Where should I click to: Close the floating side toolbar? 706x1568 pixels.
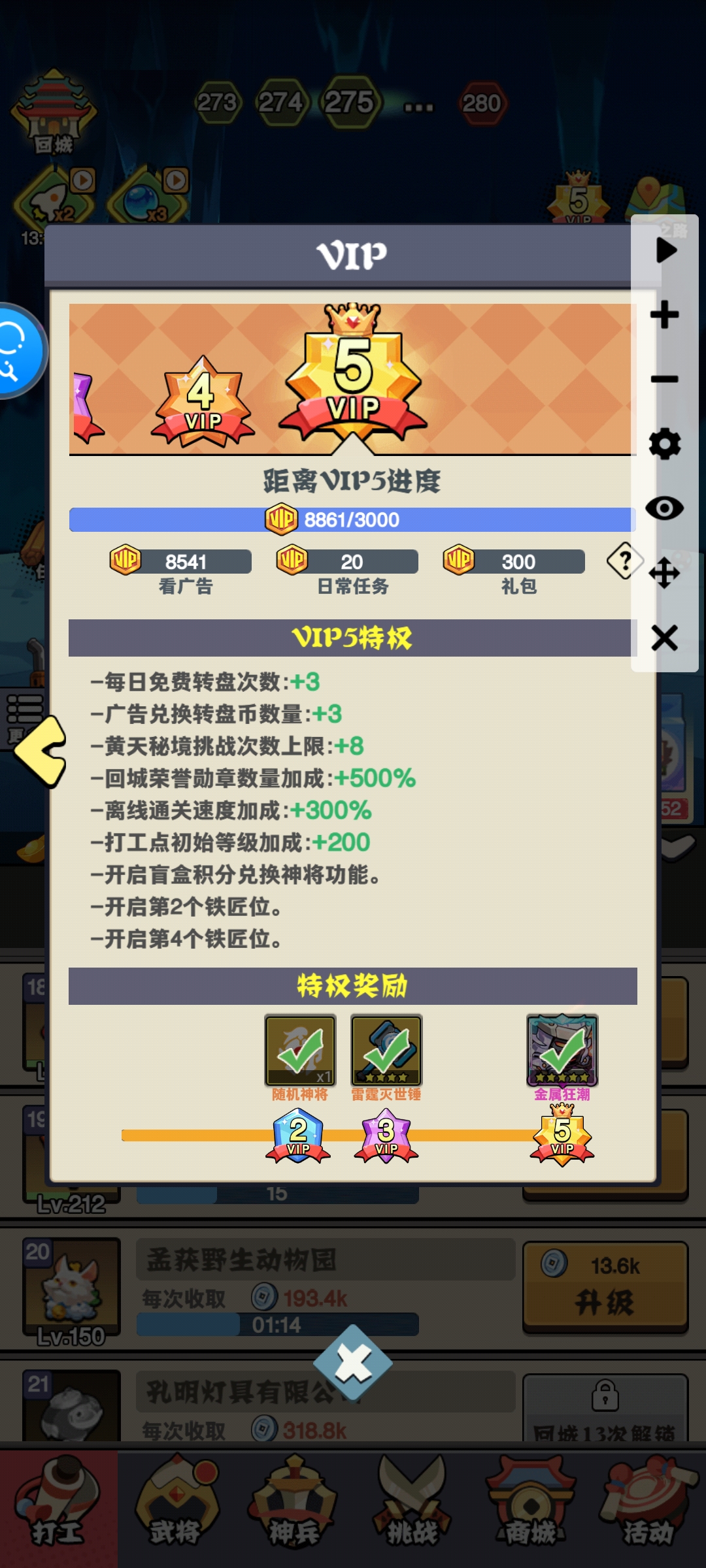pyautogui.click(x=665, y=638)
